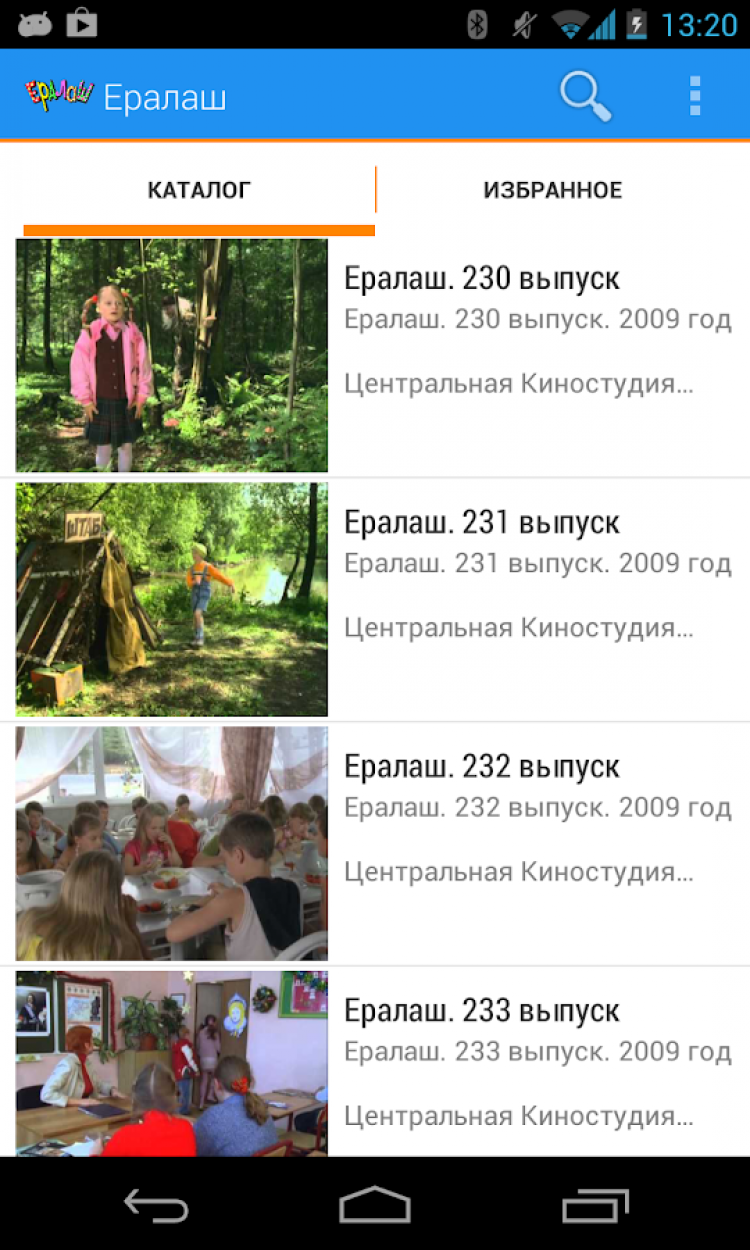
Task: Tap the system back button
Action: click(156, 1204)
